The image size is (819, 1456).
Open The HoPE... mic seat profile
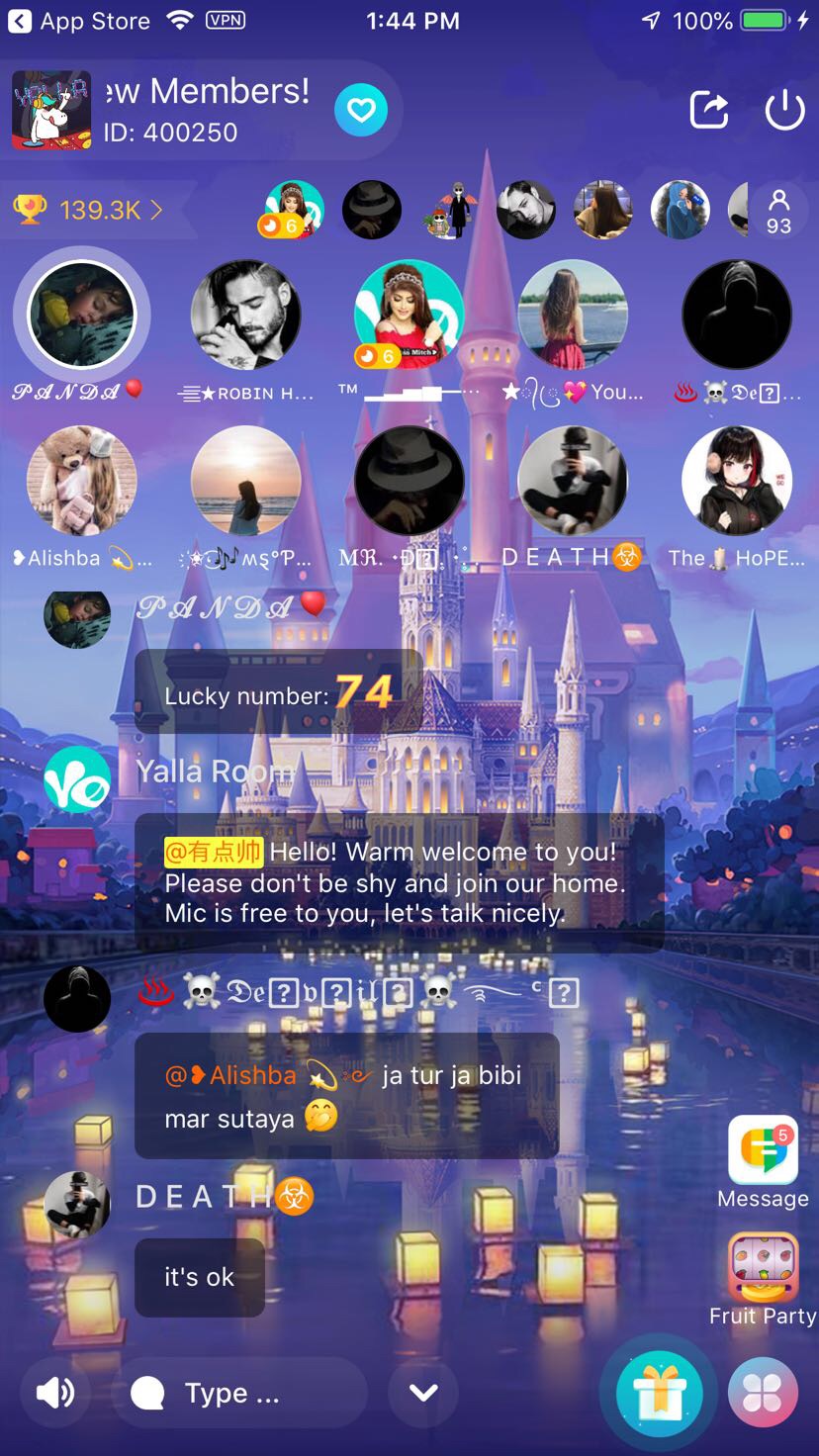tap(736, 481)
